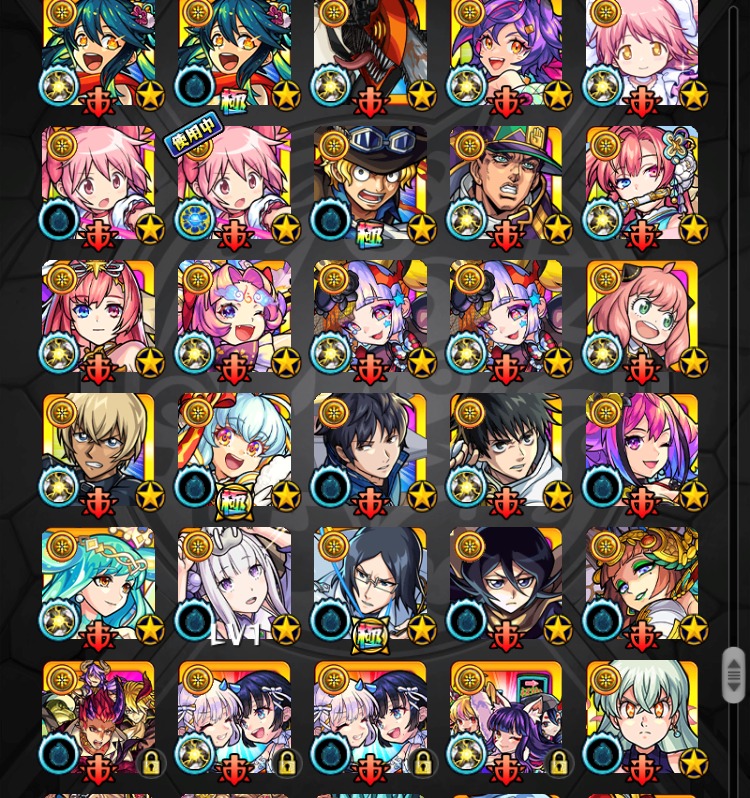
Task: Tap the green-haired character with golden laurel
Action: 642,586
